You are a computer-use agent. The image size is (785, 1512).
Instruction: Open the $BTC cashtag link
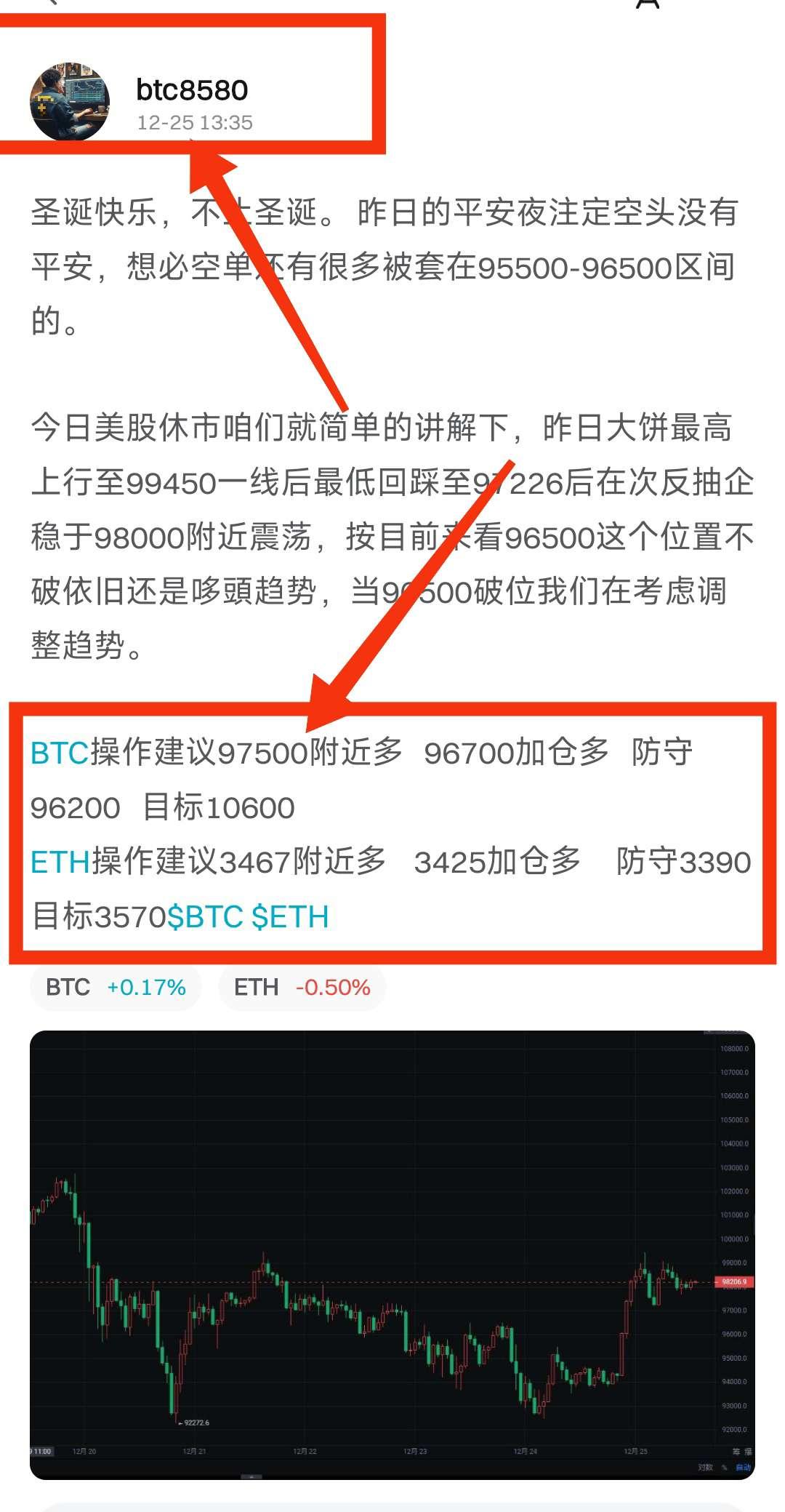pos(205,917)
